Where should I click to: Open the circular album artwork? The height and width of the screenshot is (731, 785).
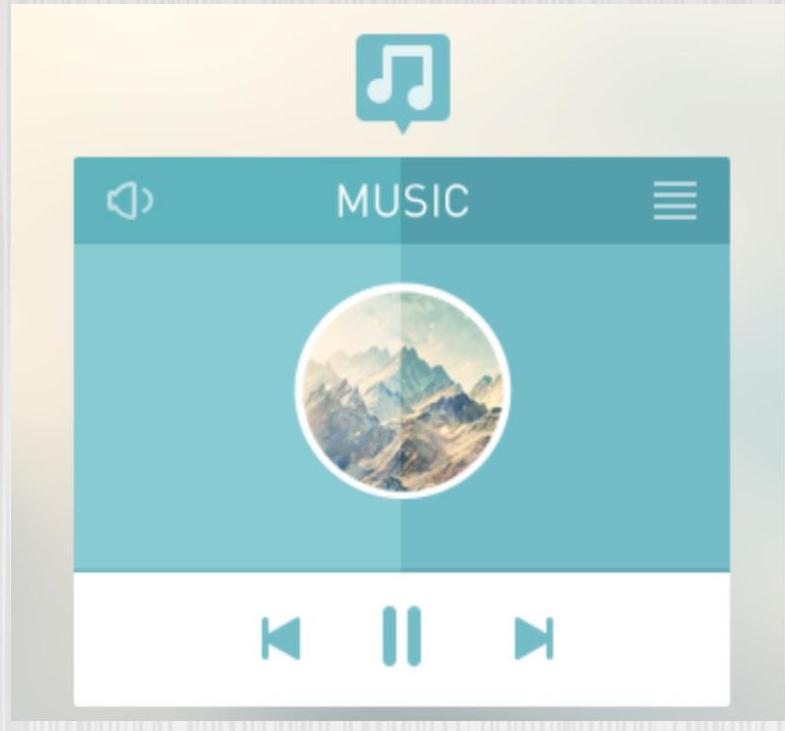pyautogui.click(x=402, y=390)
